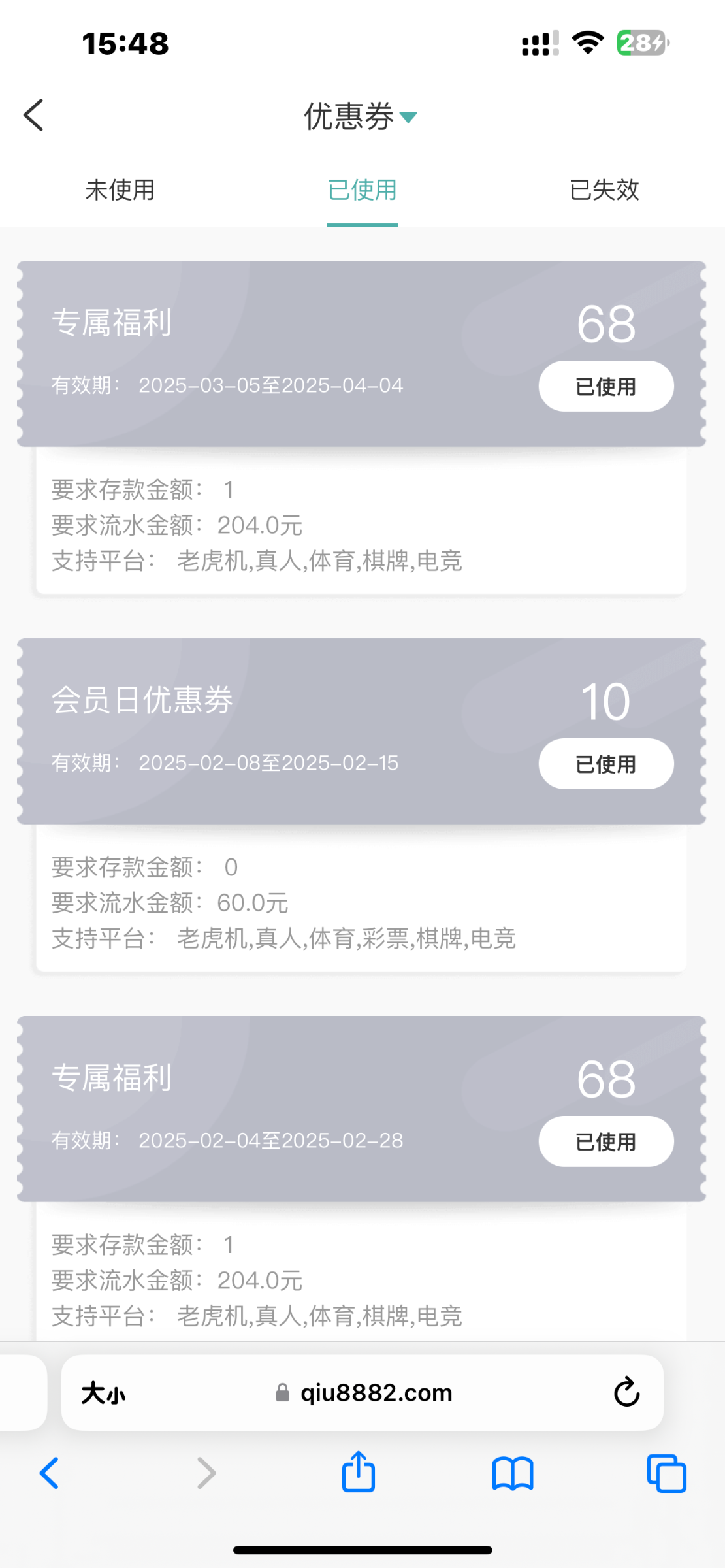Tap 已使用 on the 会员日优惠券 coupon

pyautogui.click(x=606, y=764)
